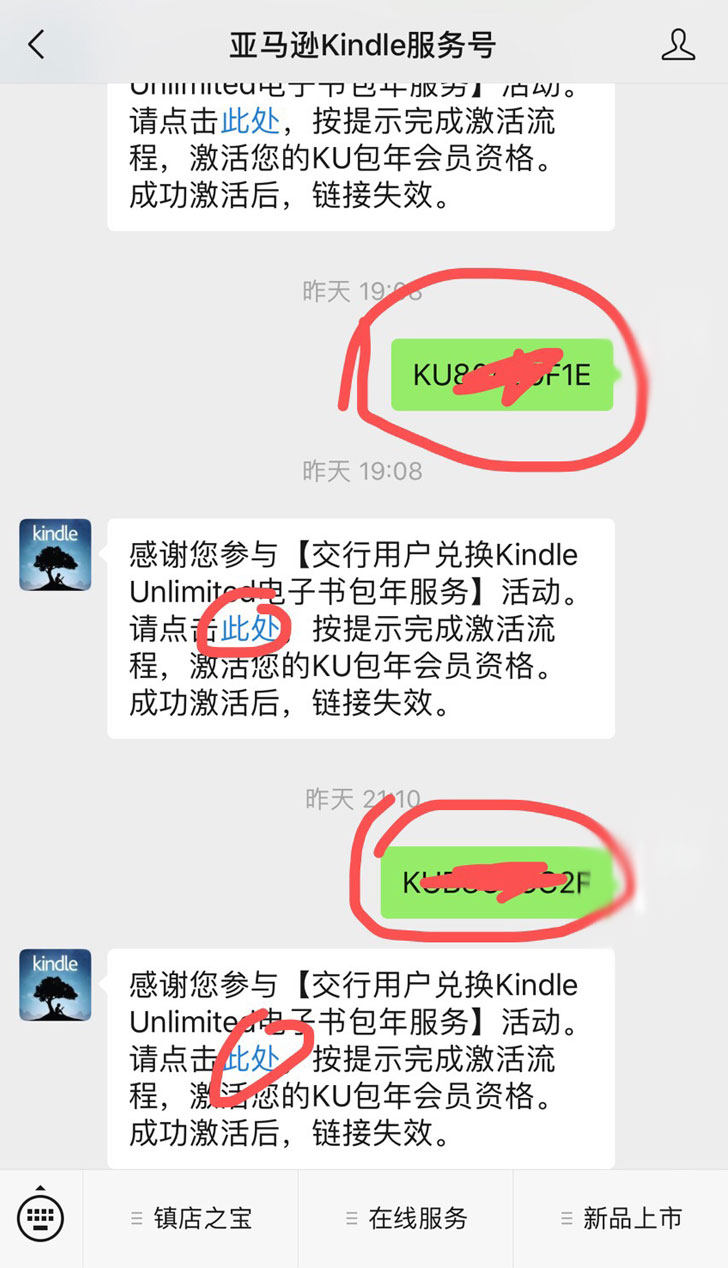Tap the 此处 link in the 19:08 reply
The image size is (728, 1268).
(250, 629)
